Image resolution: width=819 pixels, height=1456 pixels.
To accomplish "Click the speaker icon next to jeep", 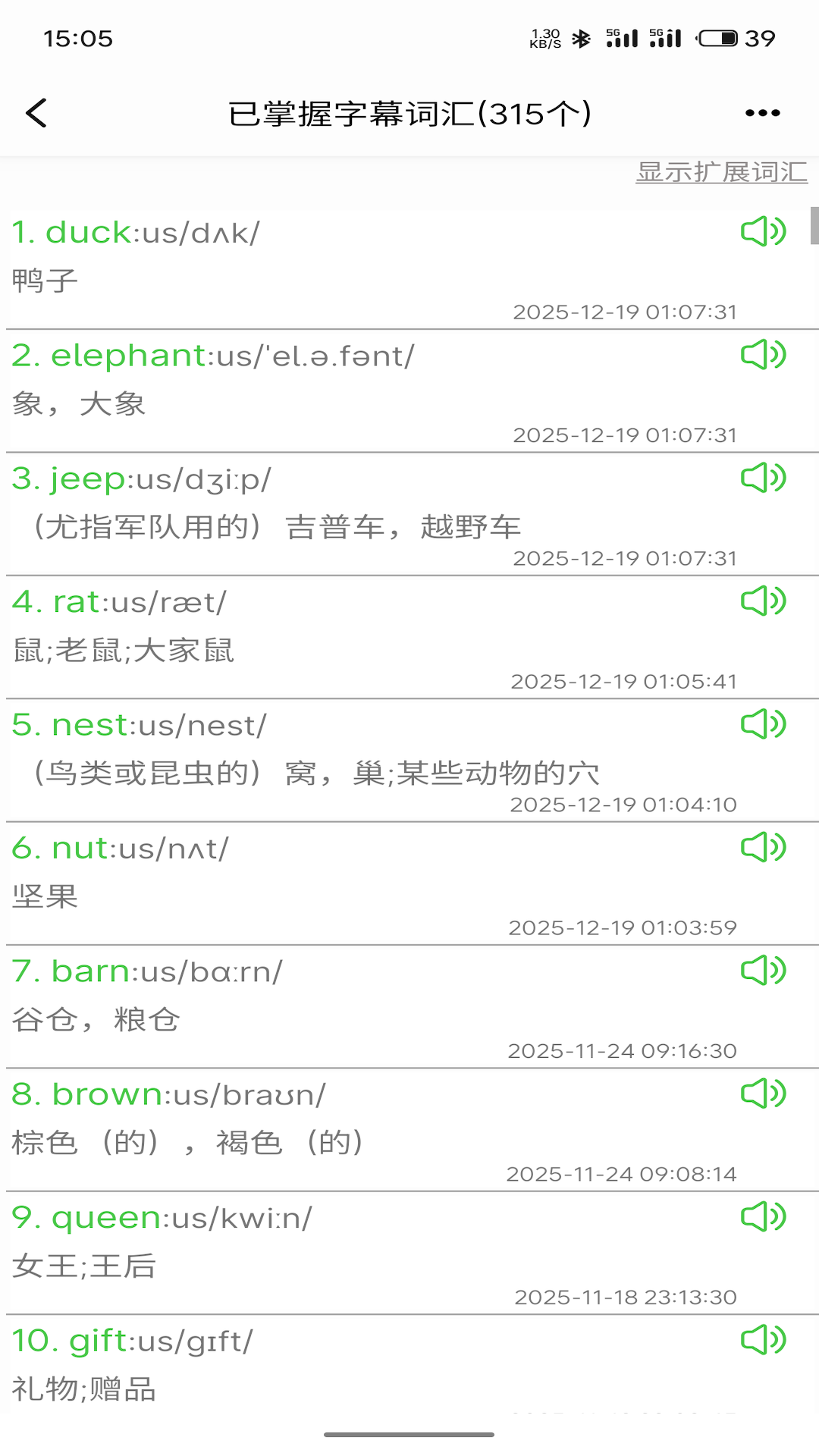I will (762, 478).
